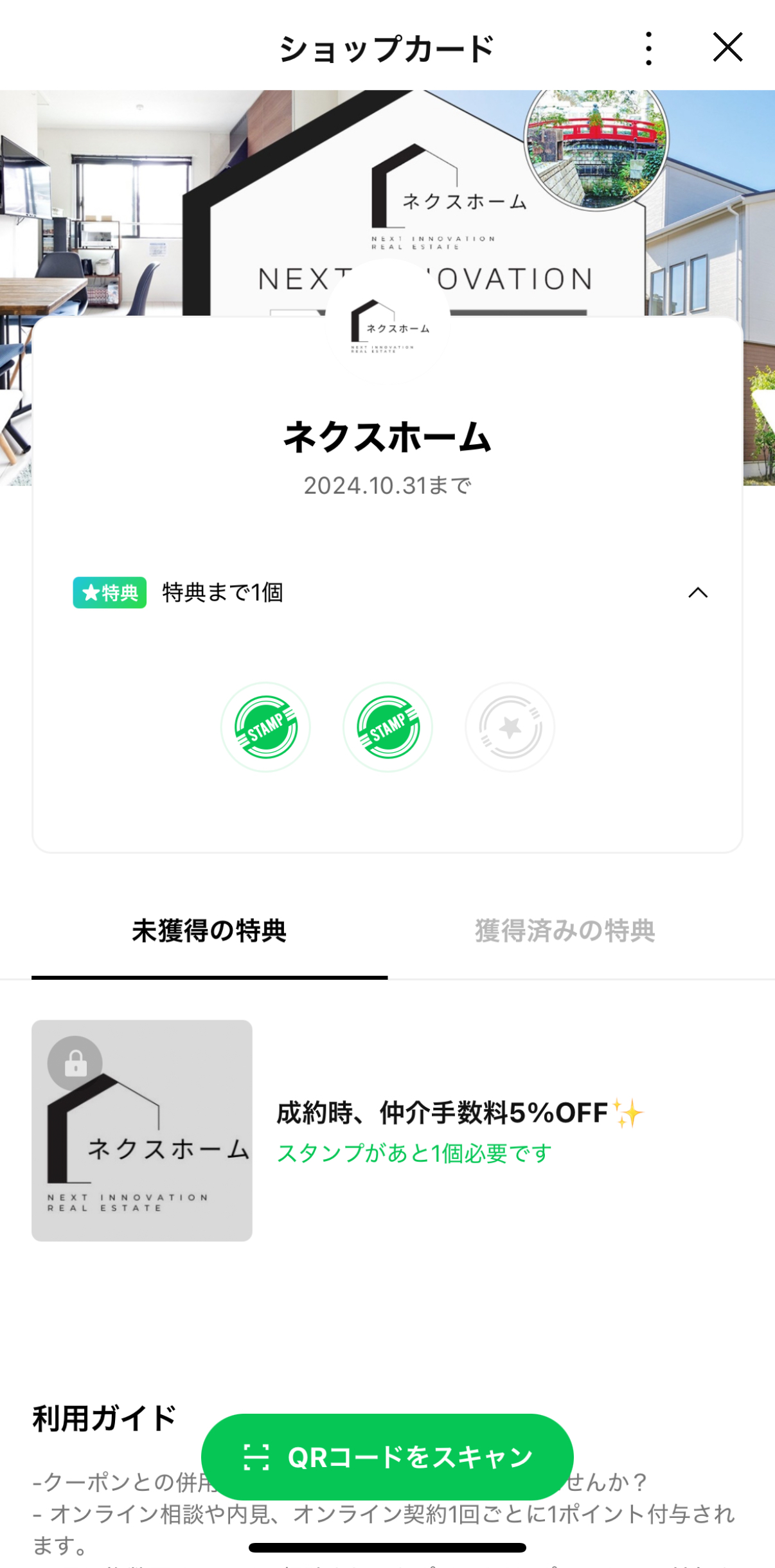Select the empty star stamp slot
The image size is (775, 1568).
coord(510,726)
